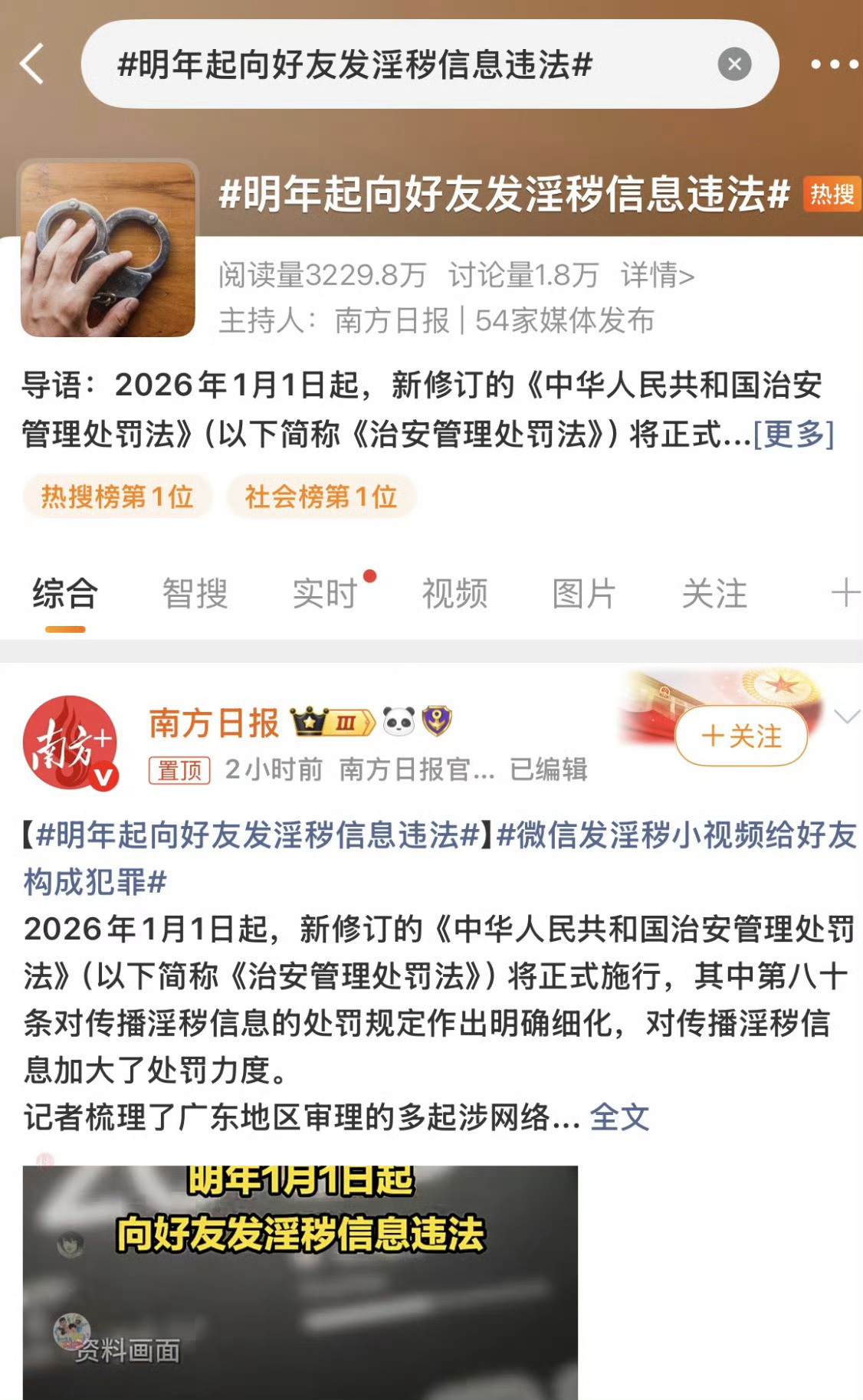Click the back arrow to leave search results
Viewport: 863px width, 1400px height.
coord(31,65)
